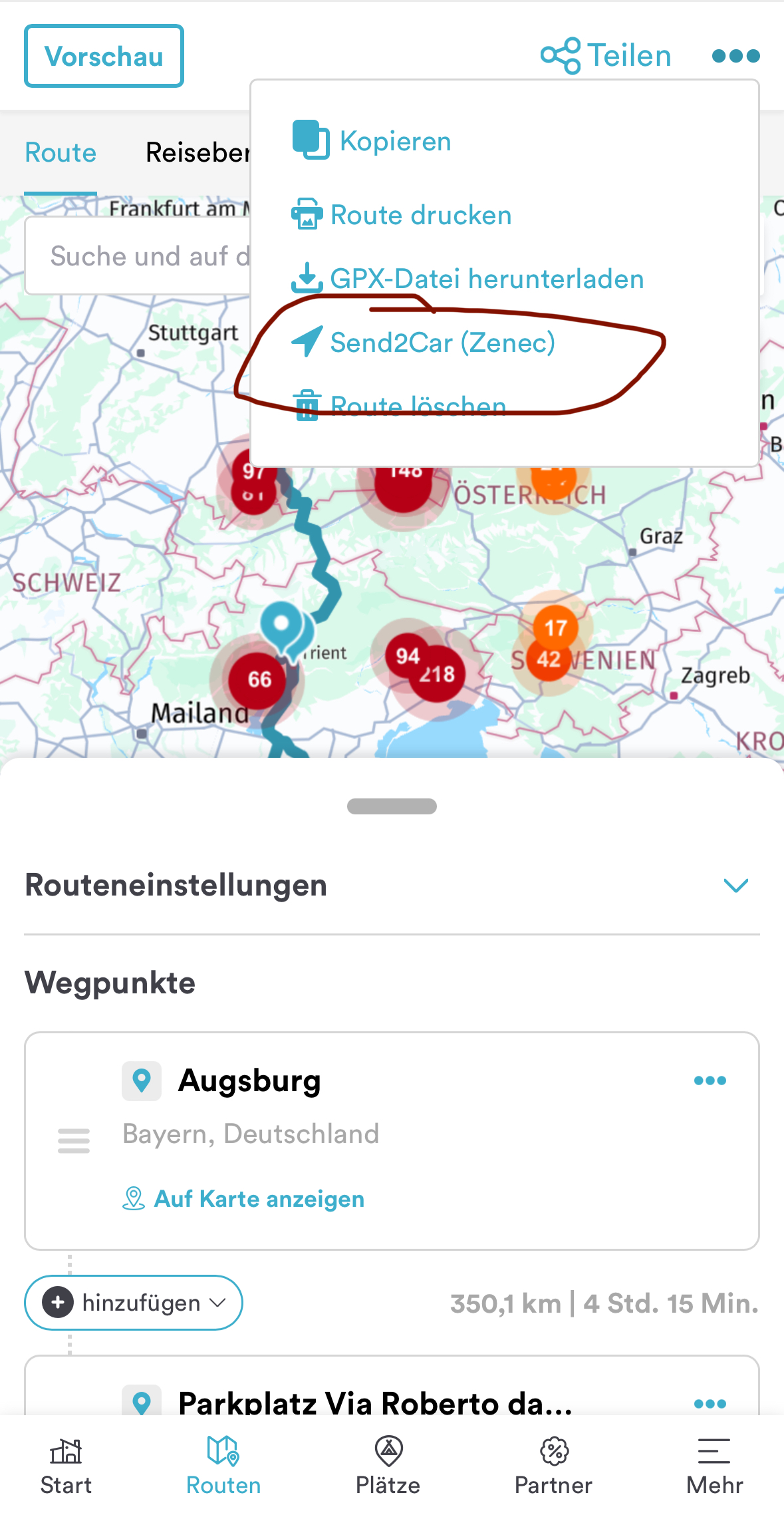784x1515 pixels.
Task: Select Kopieren from the menu
Action: coord(372,141)
